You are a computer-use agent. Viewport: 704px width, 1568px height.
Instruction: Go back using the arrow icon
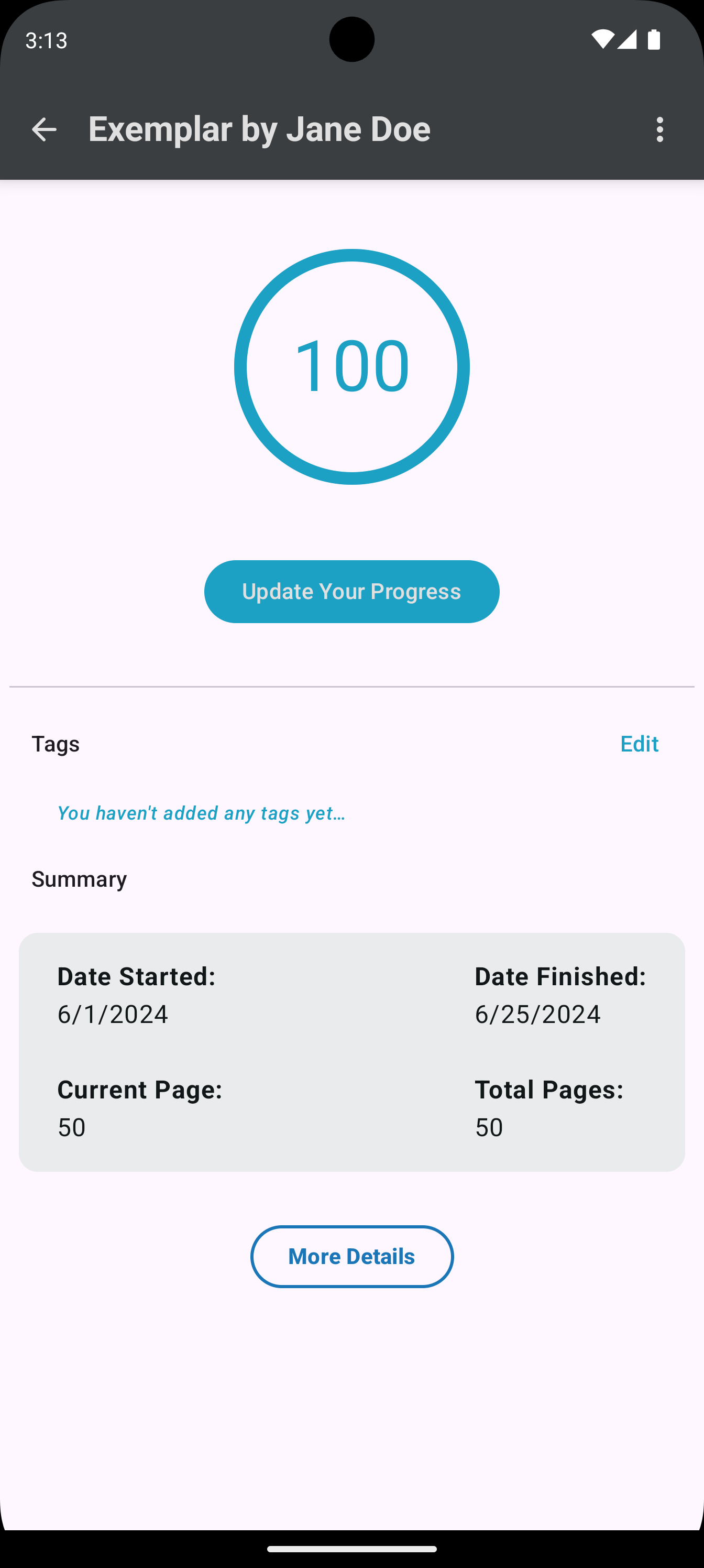click(44, 129)
